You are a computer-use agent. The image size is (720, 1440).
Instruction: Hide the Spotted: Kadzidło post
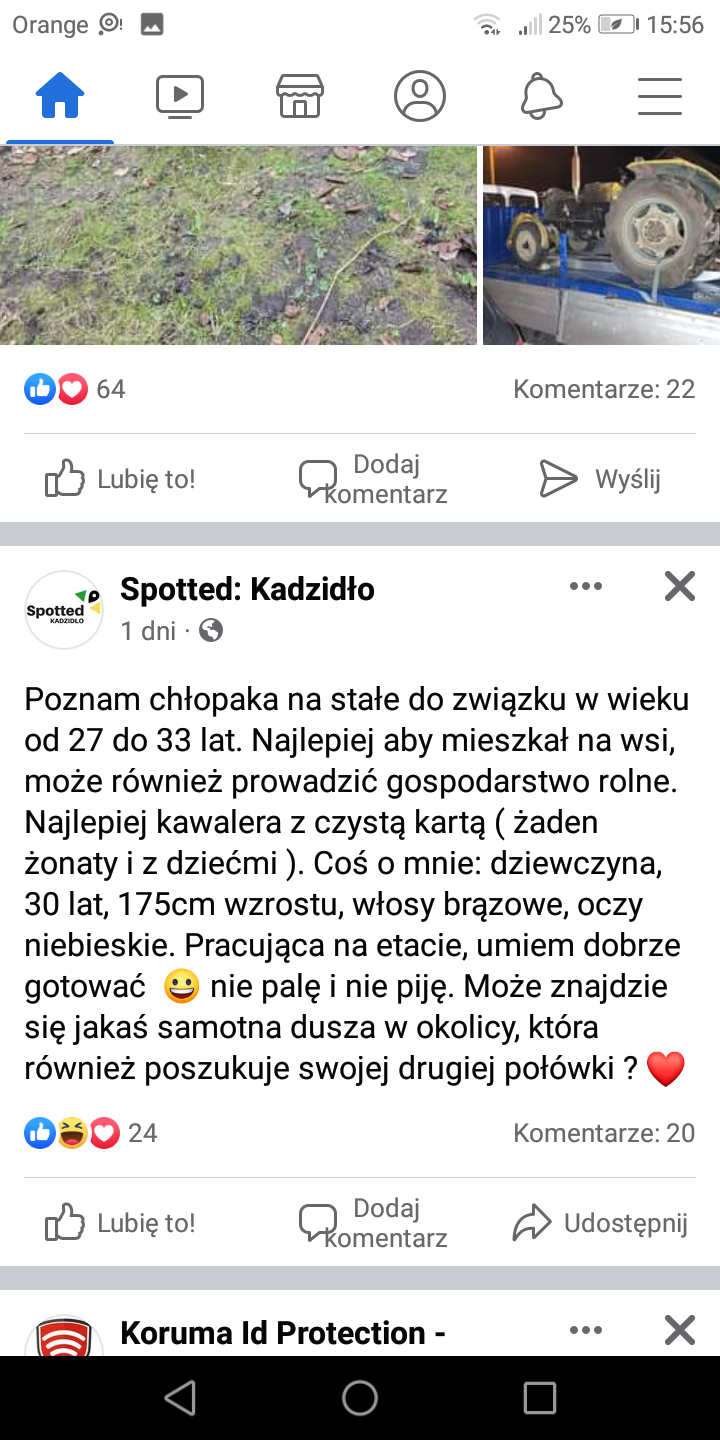click(x=680, y=587)
